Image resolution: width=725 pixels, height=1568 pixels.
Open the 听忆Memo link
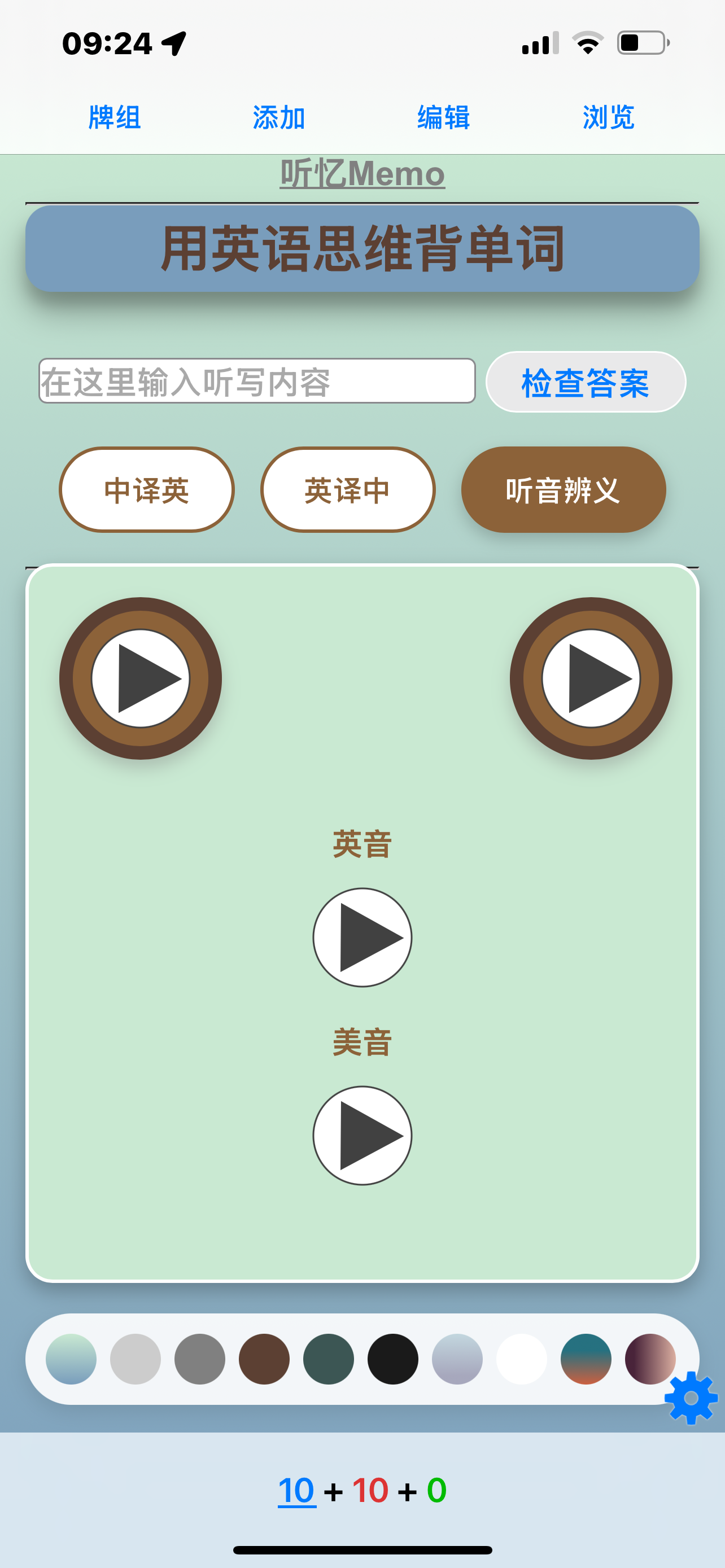coord(362,174)
